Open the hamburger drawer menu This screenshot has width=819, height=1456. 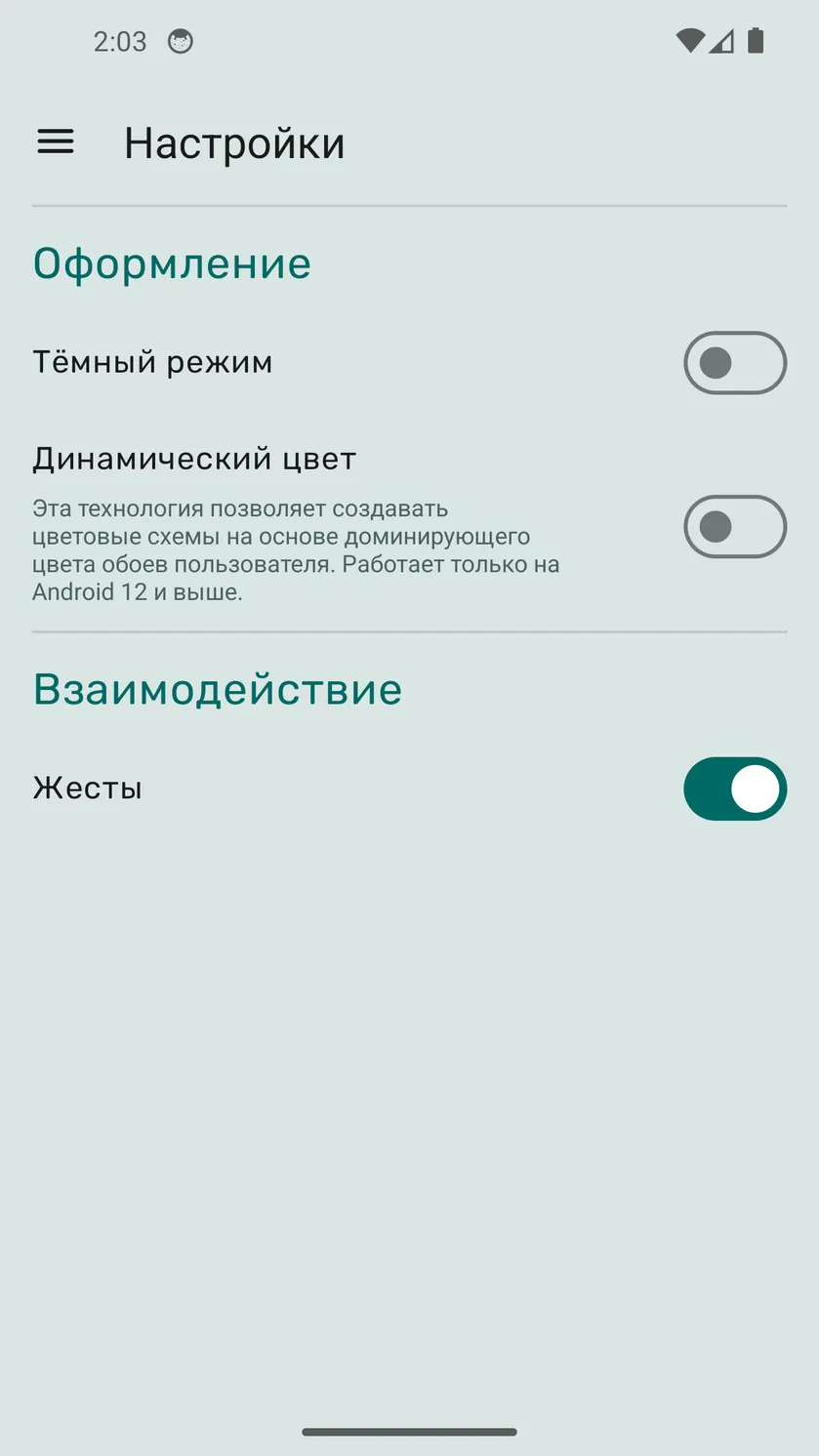pos(56,142)
